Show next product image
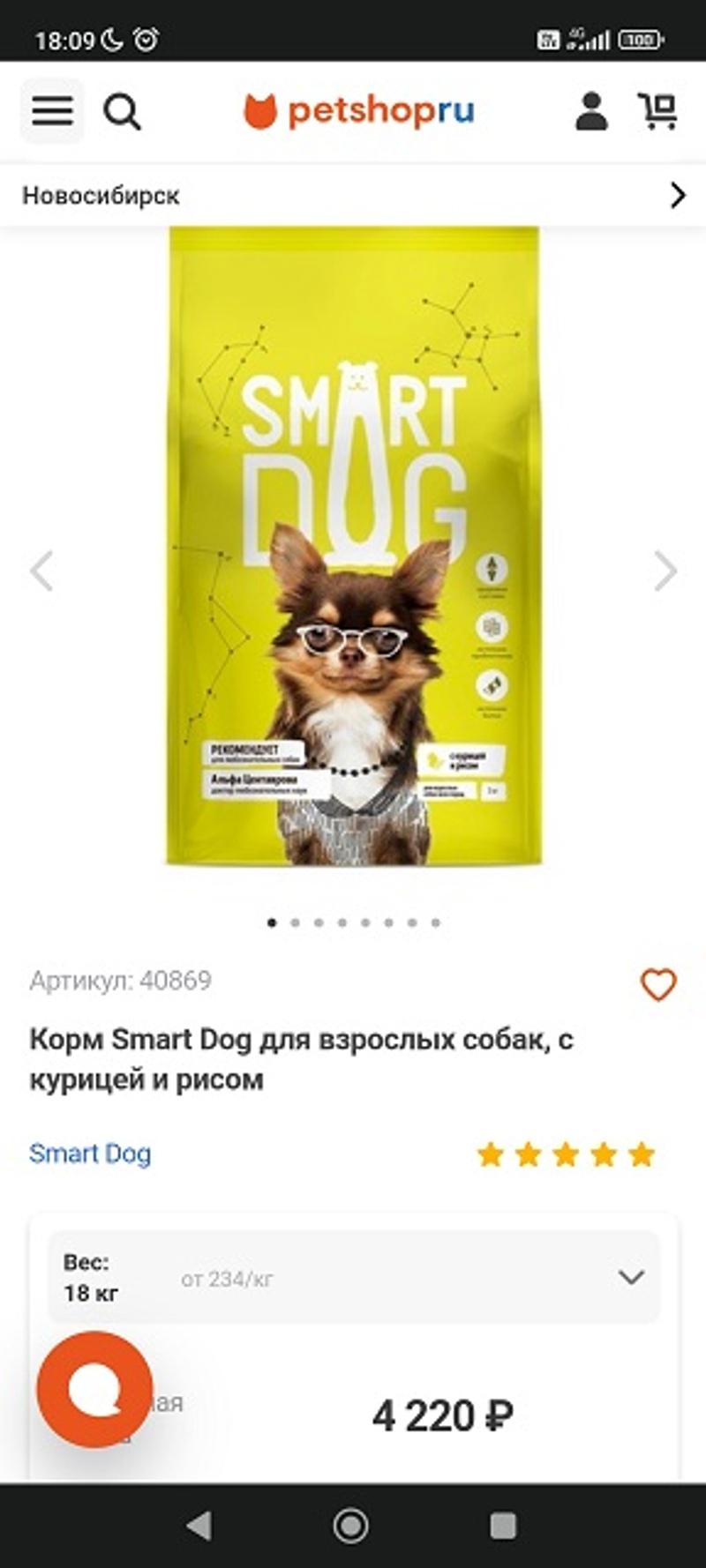The height and width of the screenshot is (1568, 706). (x=665, y=571)
